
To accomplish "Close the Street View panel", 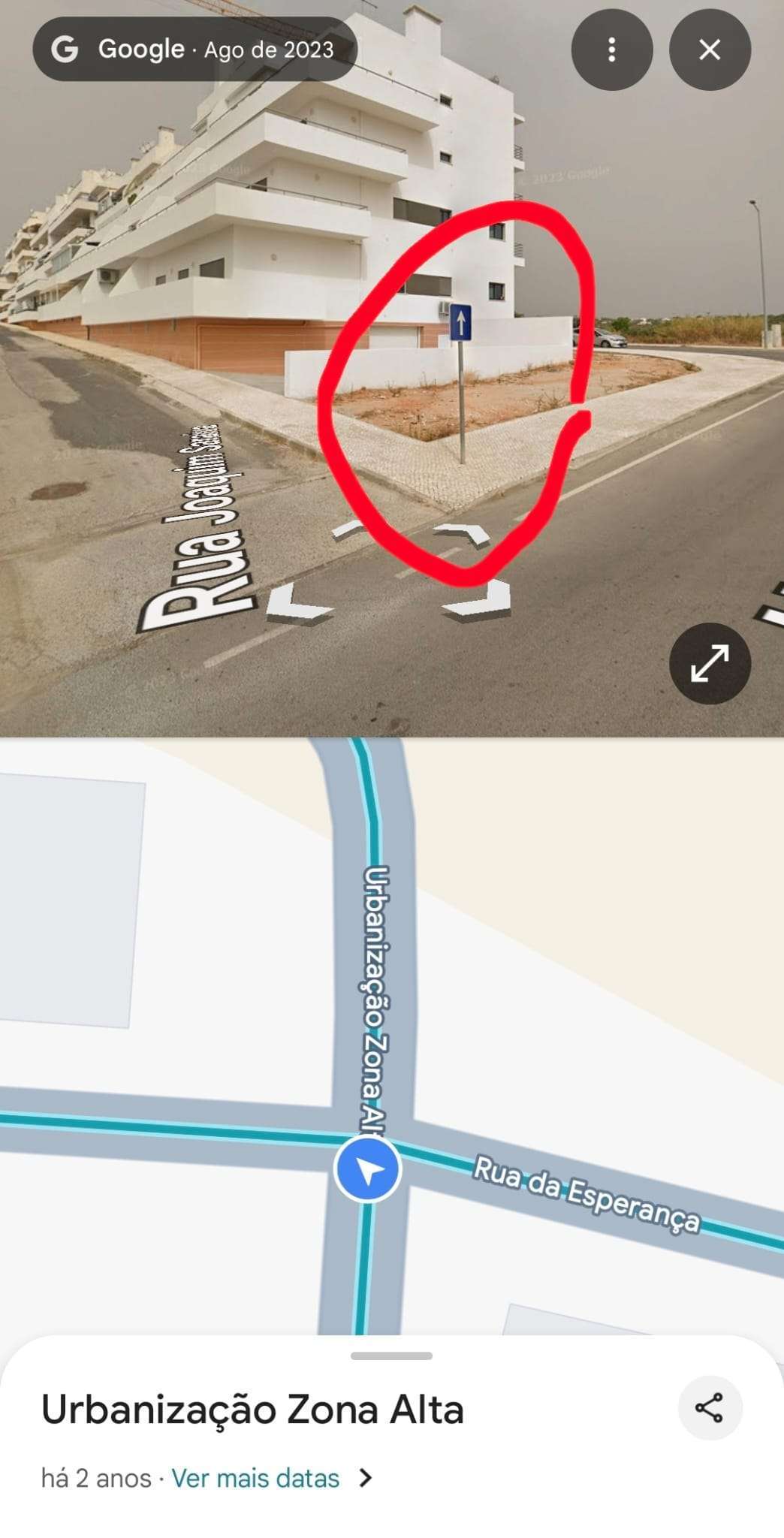I will tap(710, 50).
